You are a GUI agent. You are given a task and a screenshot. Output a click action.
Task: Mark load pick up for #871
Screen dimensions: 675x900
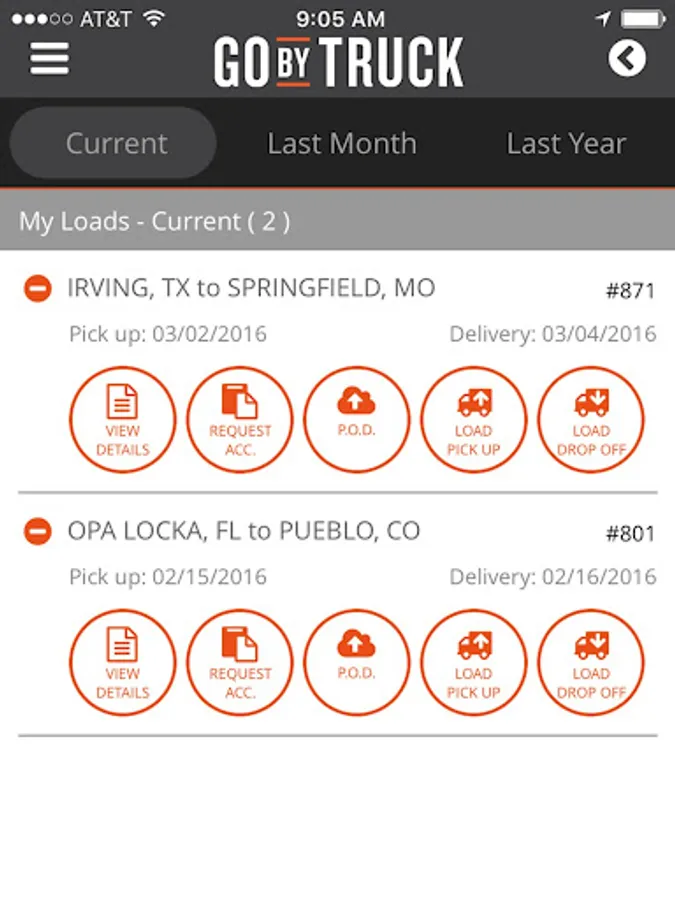click(474, 420)
